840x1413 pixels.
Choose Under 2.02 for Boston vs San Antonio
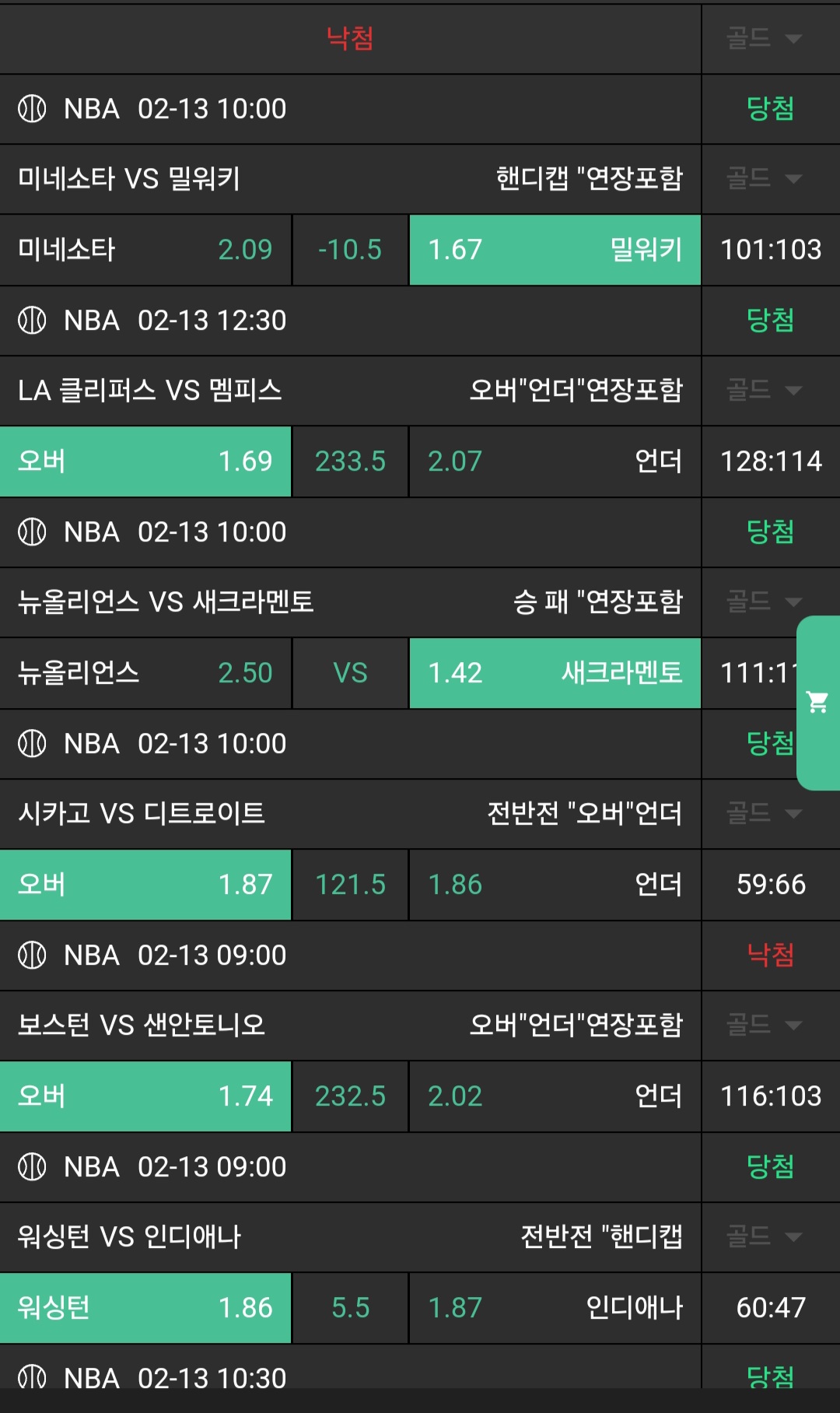coord(555,1096)
